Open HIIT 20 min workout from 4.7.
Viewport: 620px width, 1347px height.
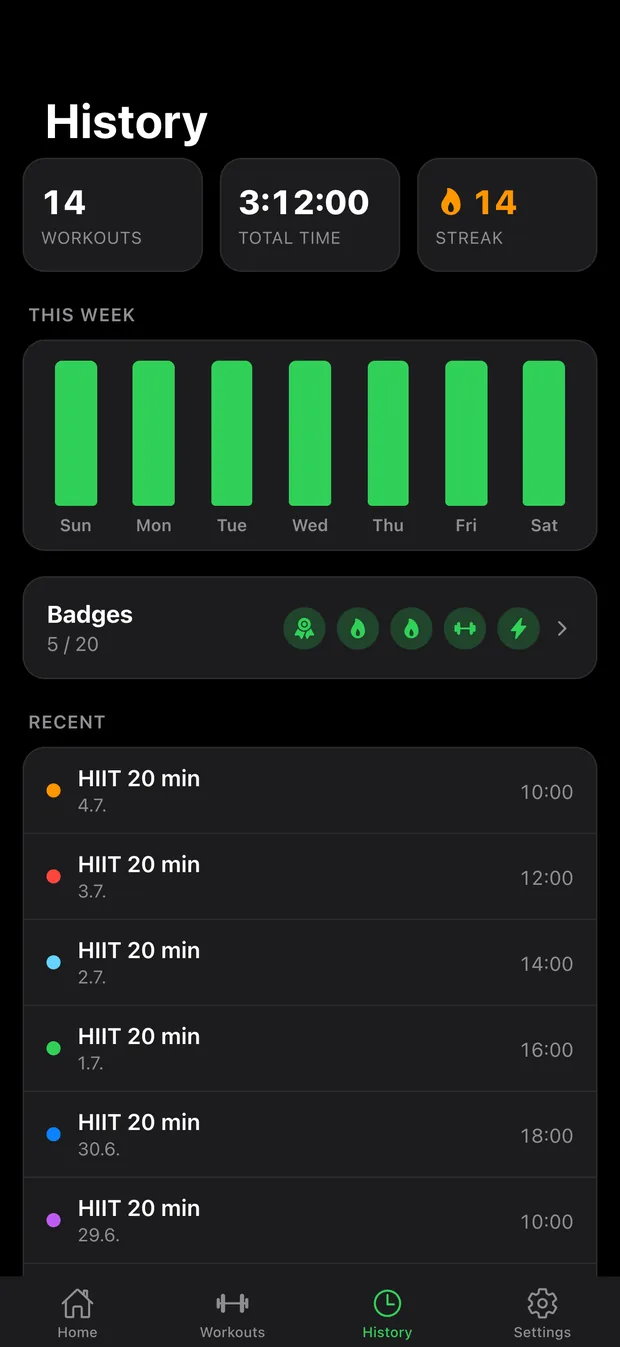(310, 791)
